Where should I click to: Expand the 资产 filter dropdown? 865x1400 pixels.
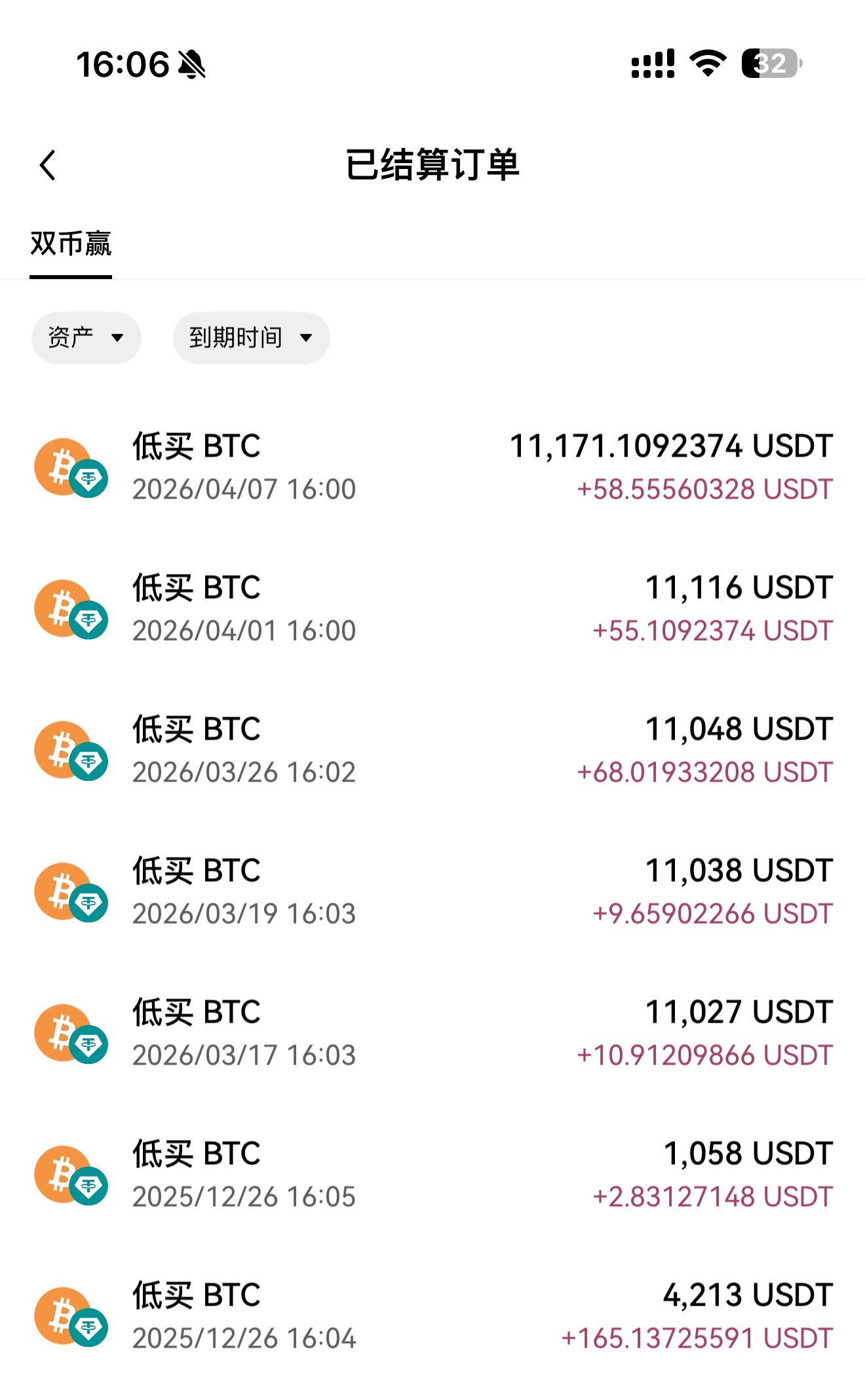point(86,338)
